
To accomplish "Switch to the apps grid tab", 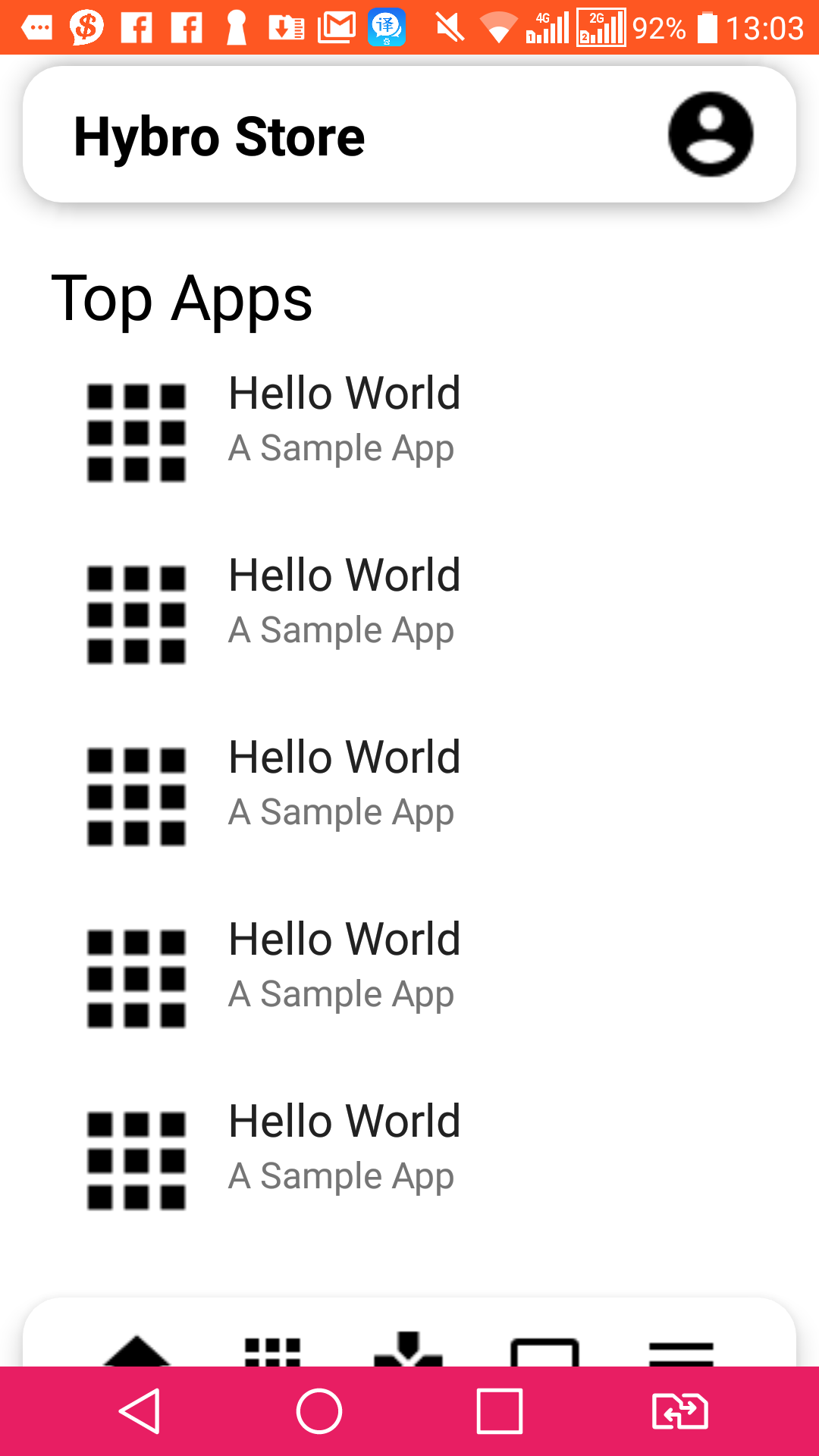I will (x=273, y=1351).
